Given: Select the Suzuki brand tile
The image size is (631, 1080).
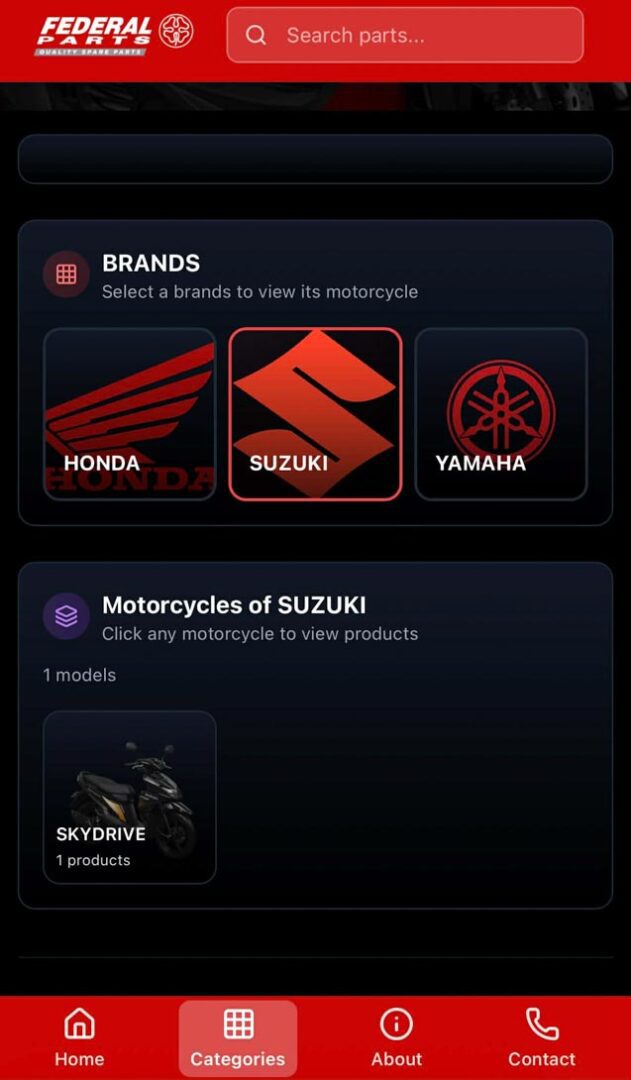Looking at the screenshot, I should [315, 414].
